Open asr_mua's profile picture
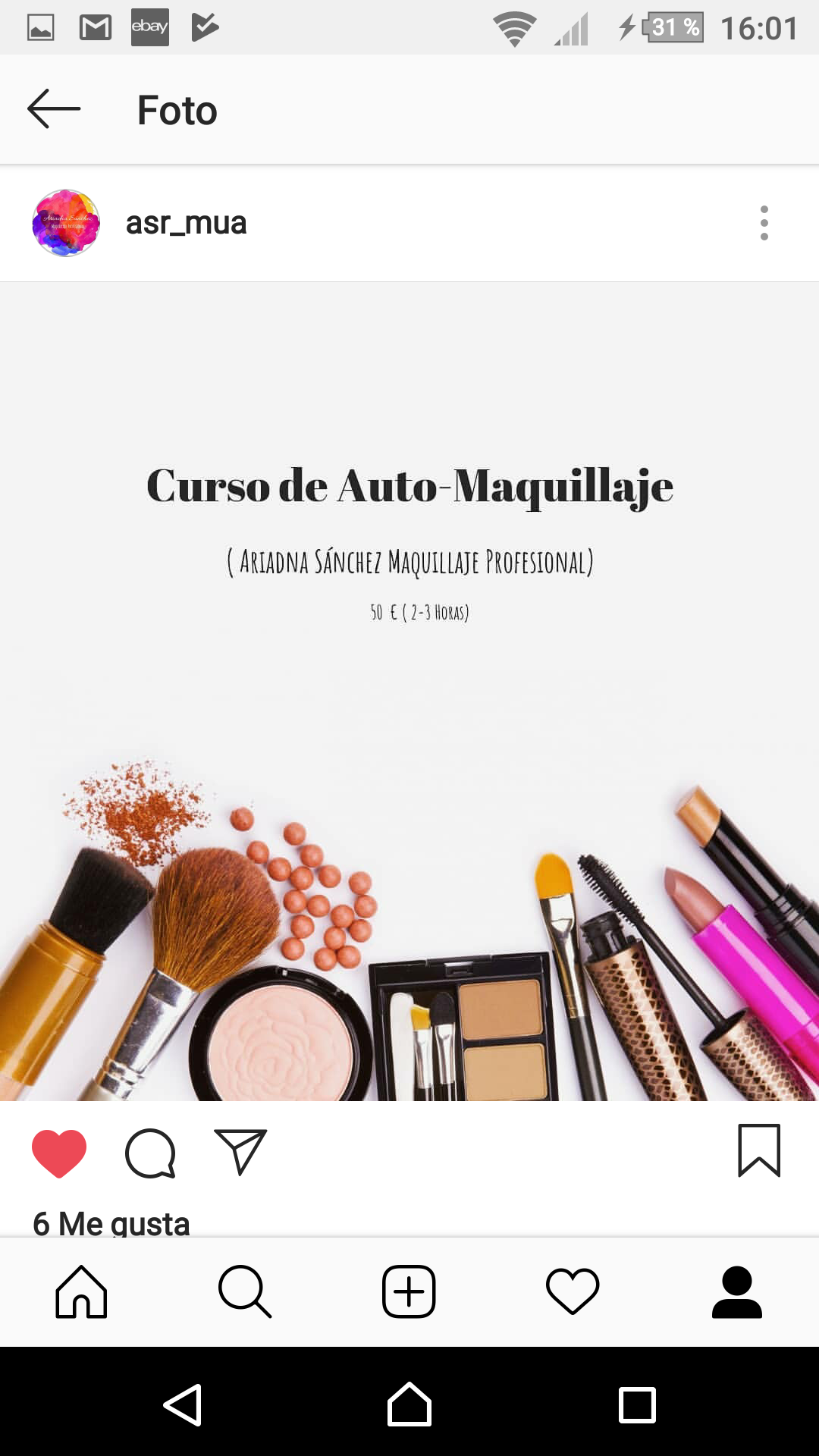This screenshot has height=1456, width=819. point(66,223)
